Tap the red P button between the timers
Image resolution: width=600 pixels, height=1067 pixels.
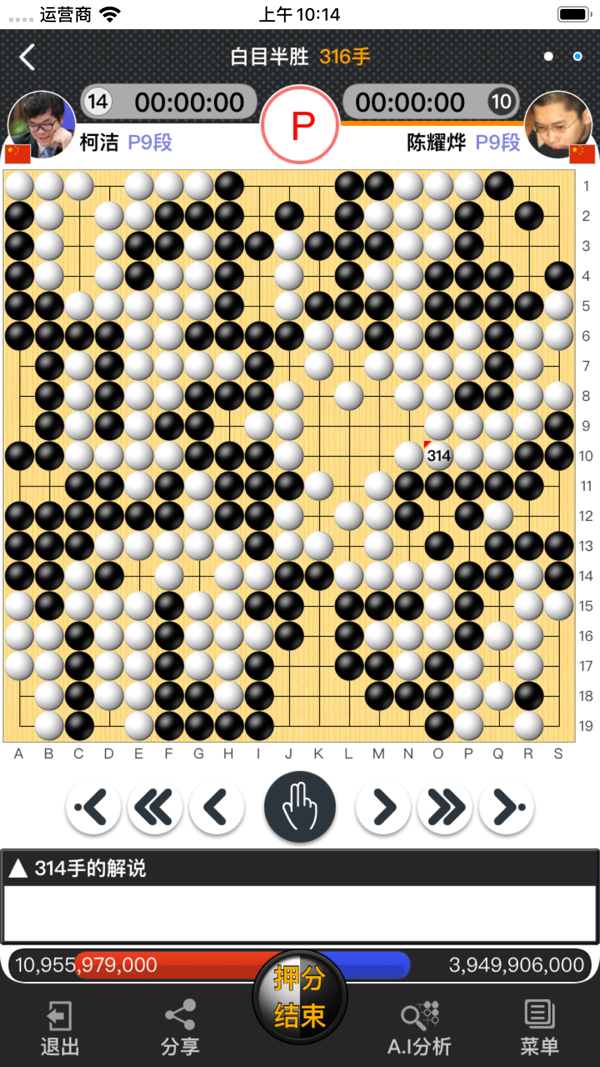tap(301, 126)
